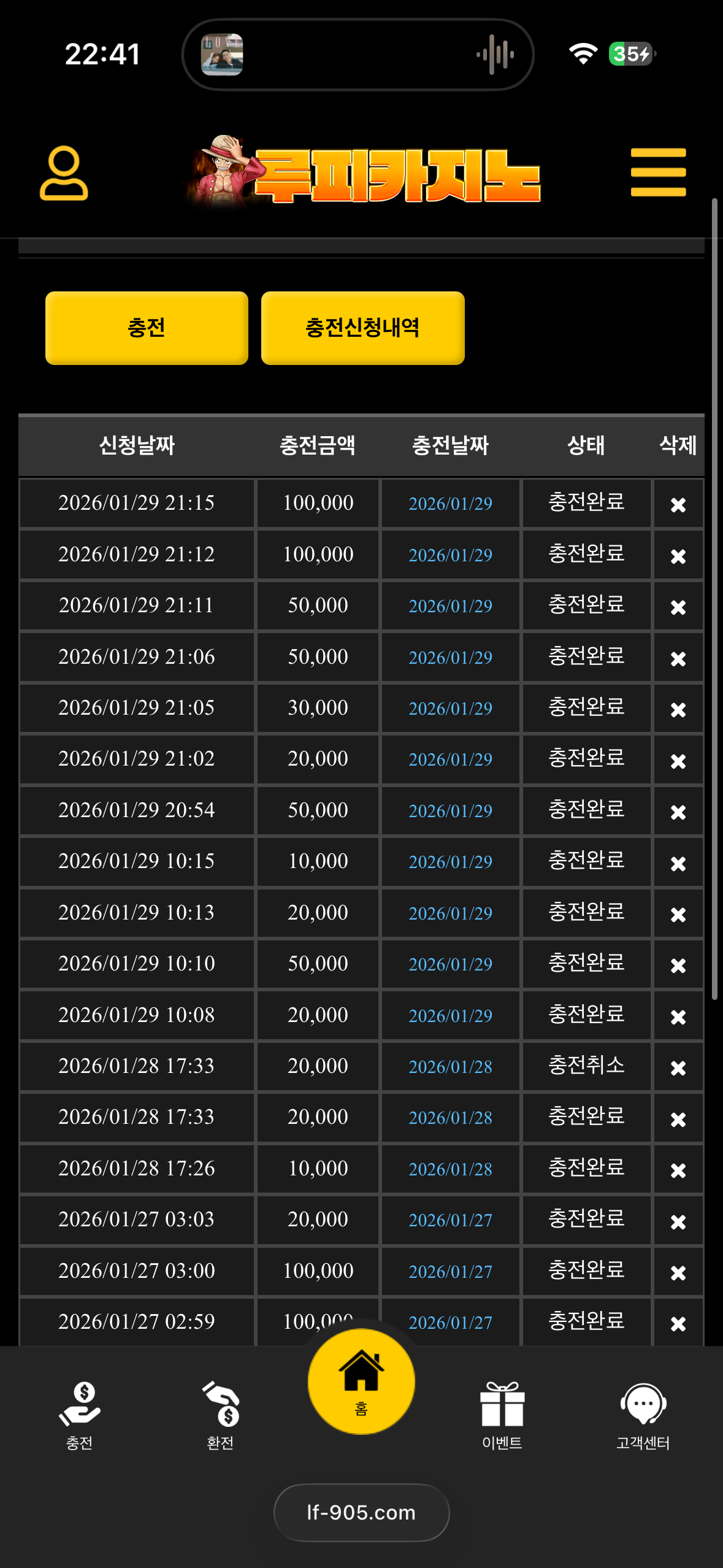This screenshot has width=723, height=1568.
Task: Delete the 2026/01/29 21:15 entry
Action: point(678,504)
